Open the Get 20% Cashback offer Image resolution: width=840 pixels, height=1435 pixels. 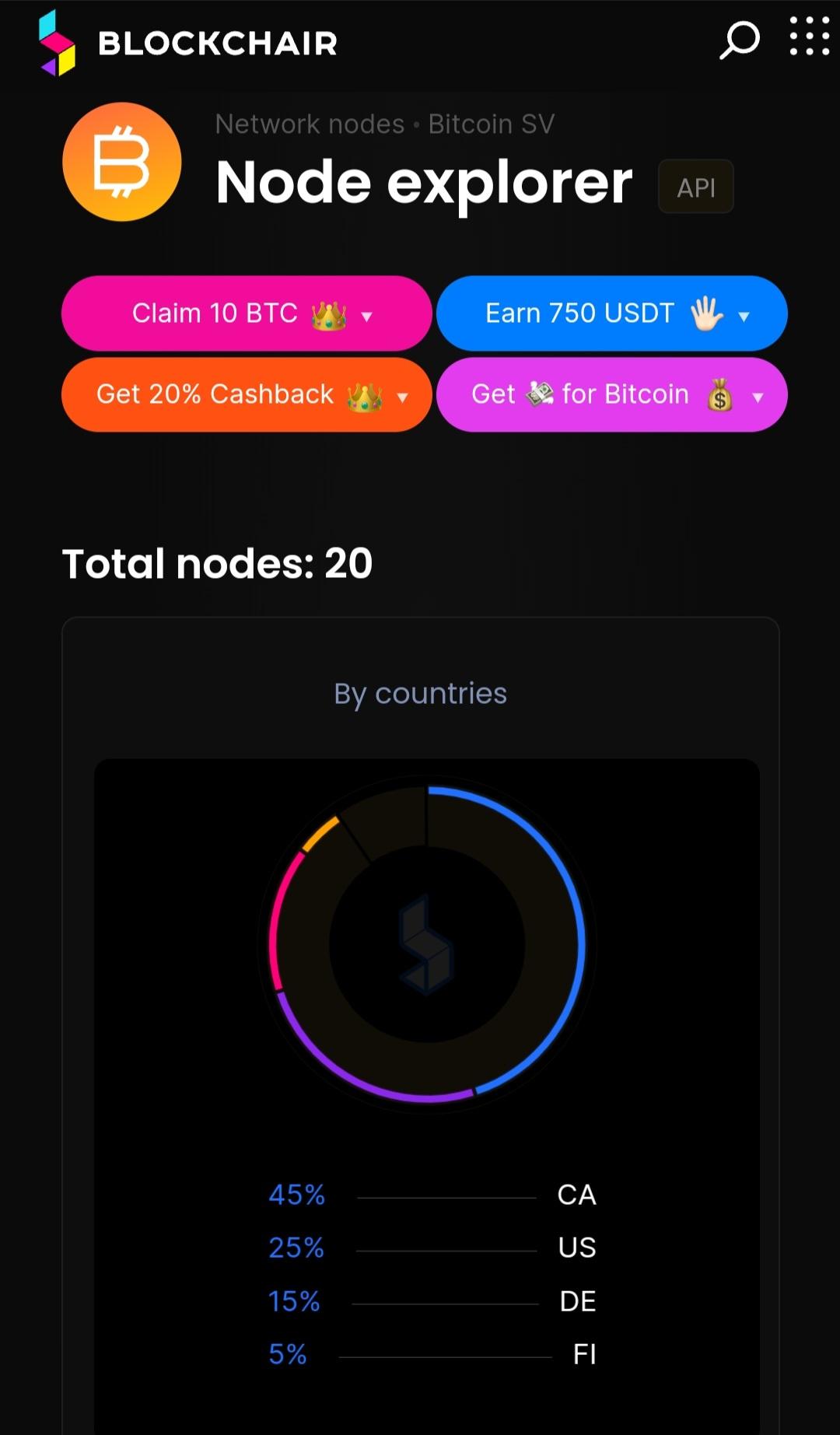coord(247,394)
